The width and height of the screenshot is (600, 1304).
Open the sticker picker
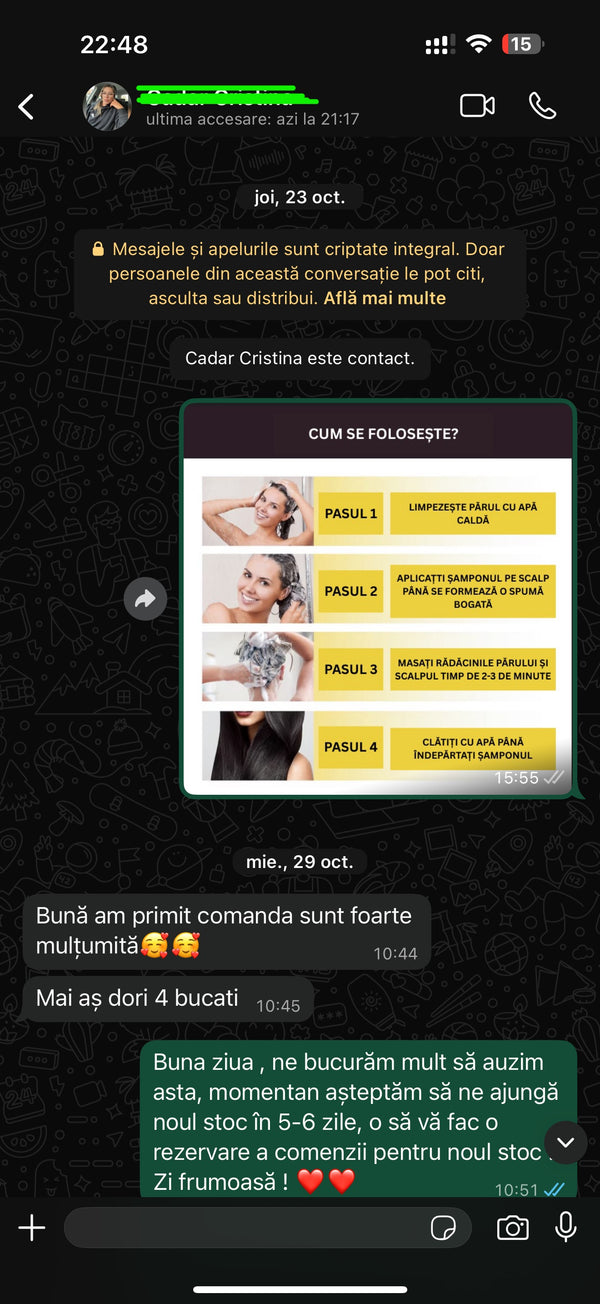pyautogui.click(x=443, y=1228)
